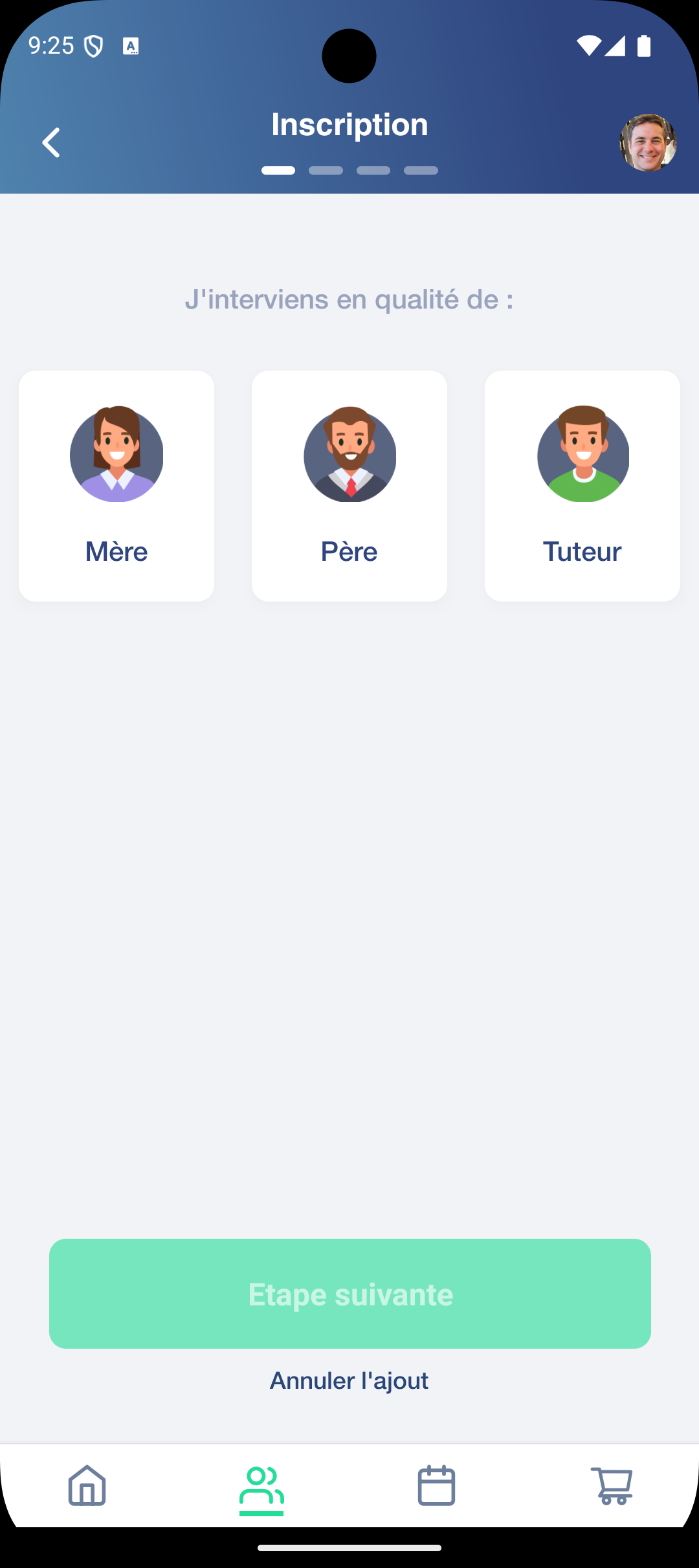Tap Annuler l'ajout to cancel
This screenshot has height=1568, width=699.
tap(349, 1381)
